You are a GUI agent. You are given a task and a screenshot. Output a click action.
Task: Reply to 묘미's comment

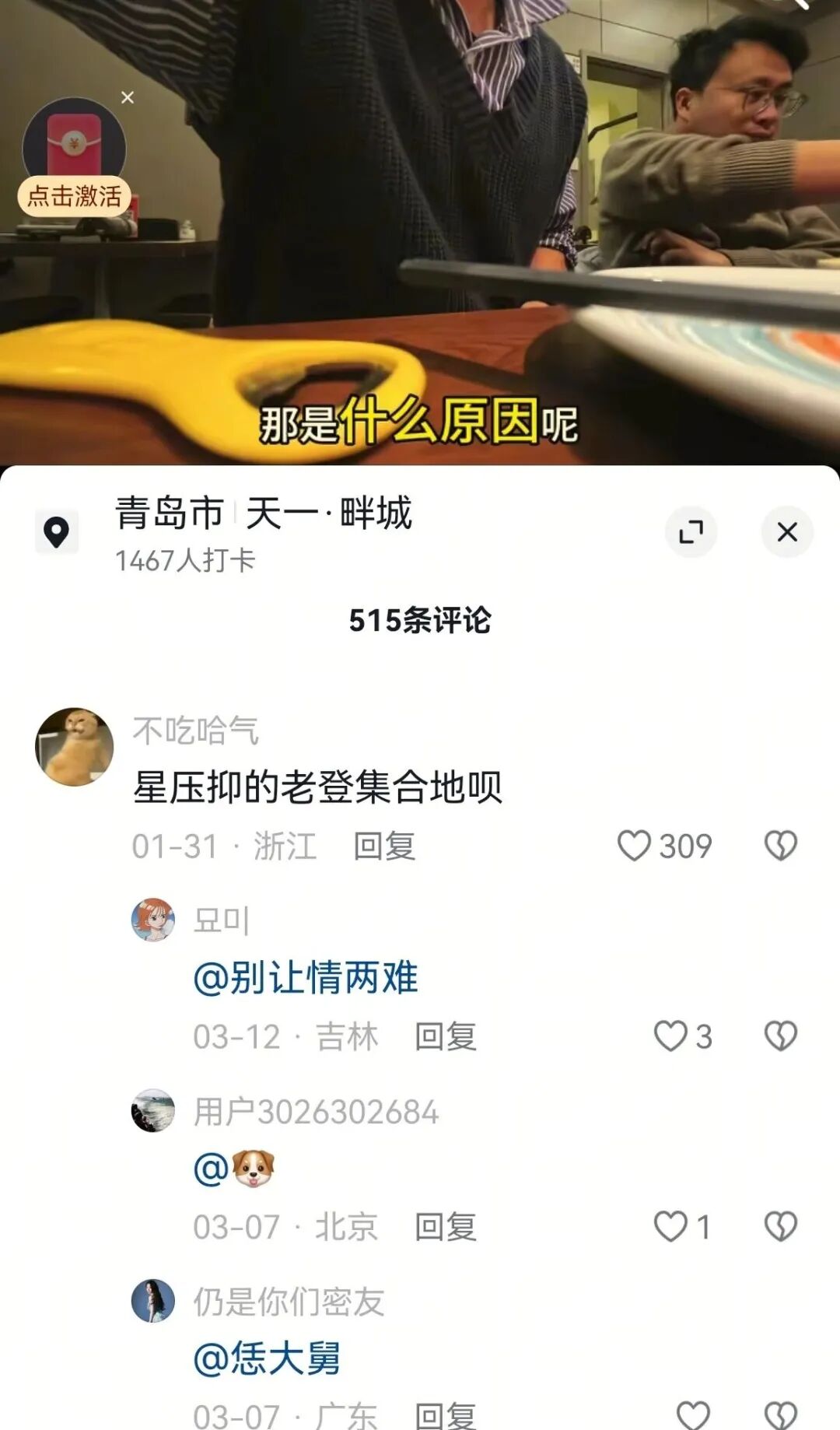[x=445, y=1037]
